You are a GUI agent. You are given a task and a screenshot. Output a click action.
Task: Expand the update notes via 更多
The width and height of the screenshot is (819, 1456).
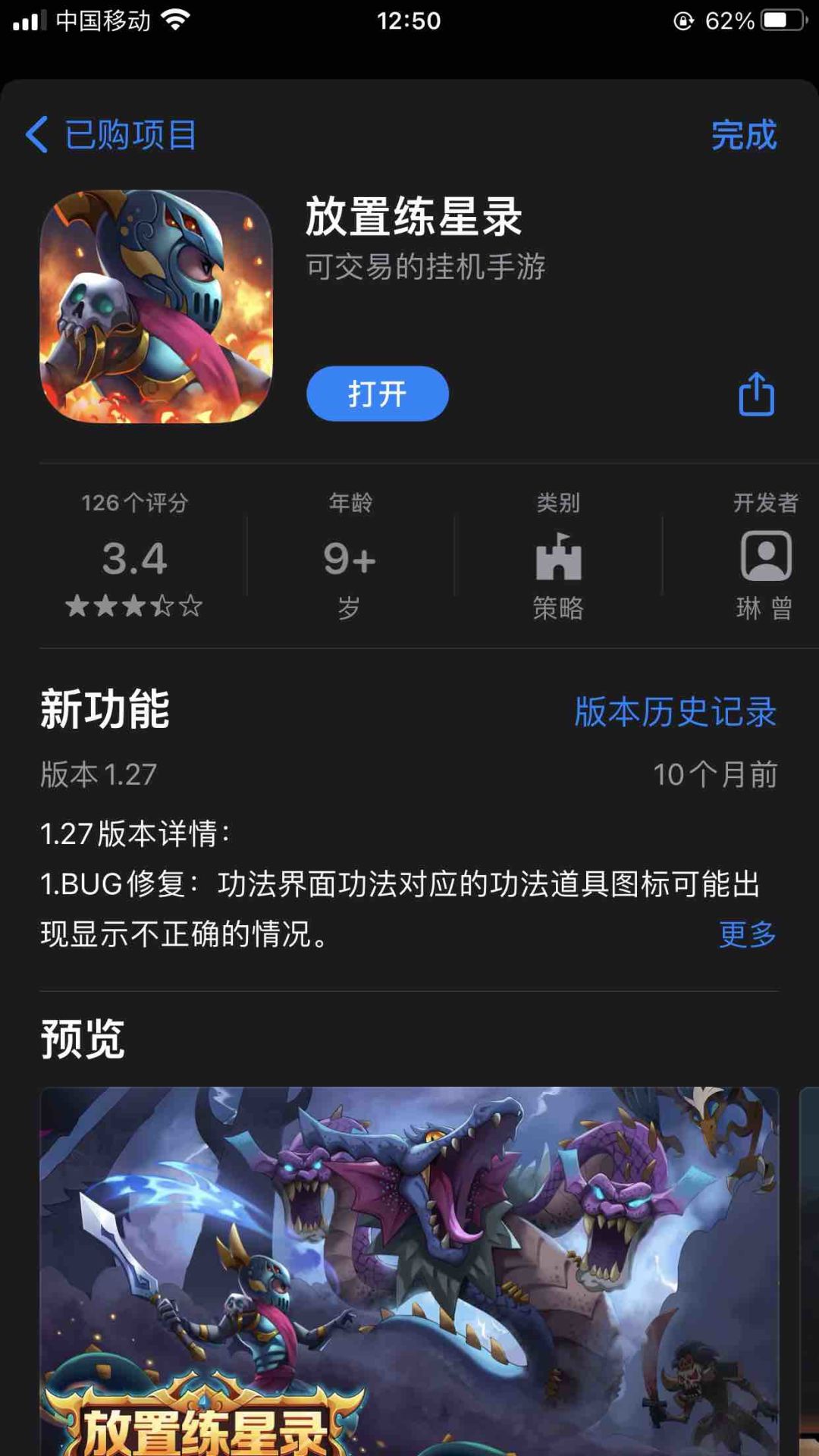pos(747,936)
